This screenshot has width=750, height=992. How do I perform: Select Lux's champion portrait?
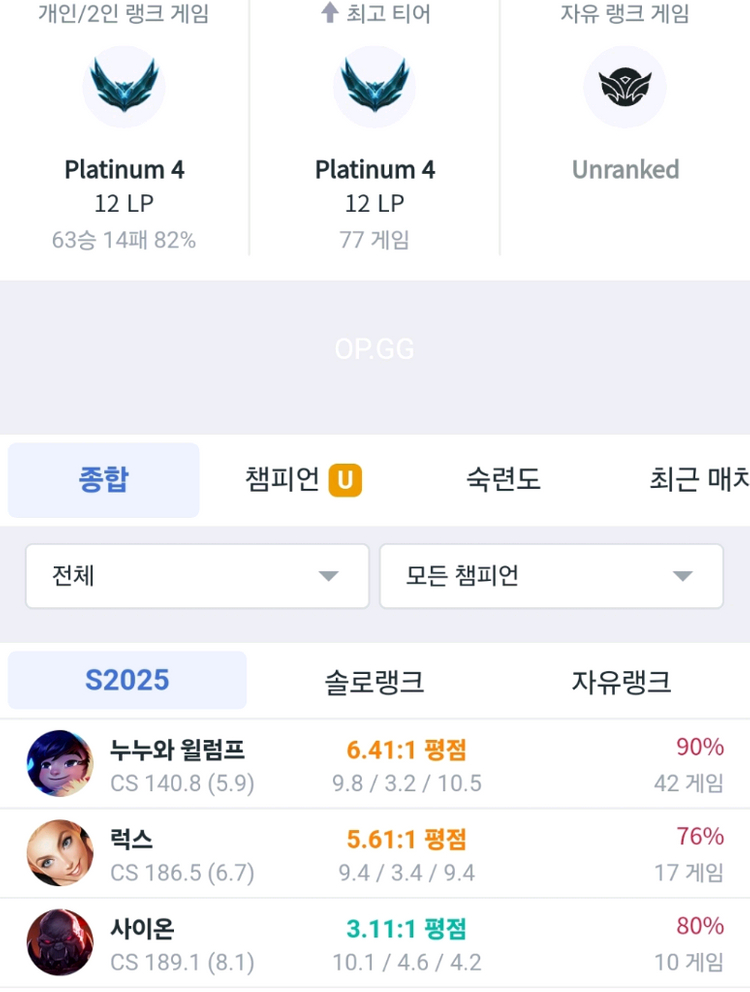pos(58,851)
